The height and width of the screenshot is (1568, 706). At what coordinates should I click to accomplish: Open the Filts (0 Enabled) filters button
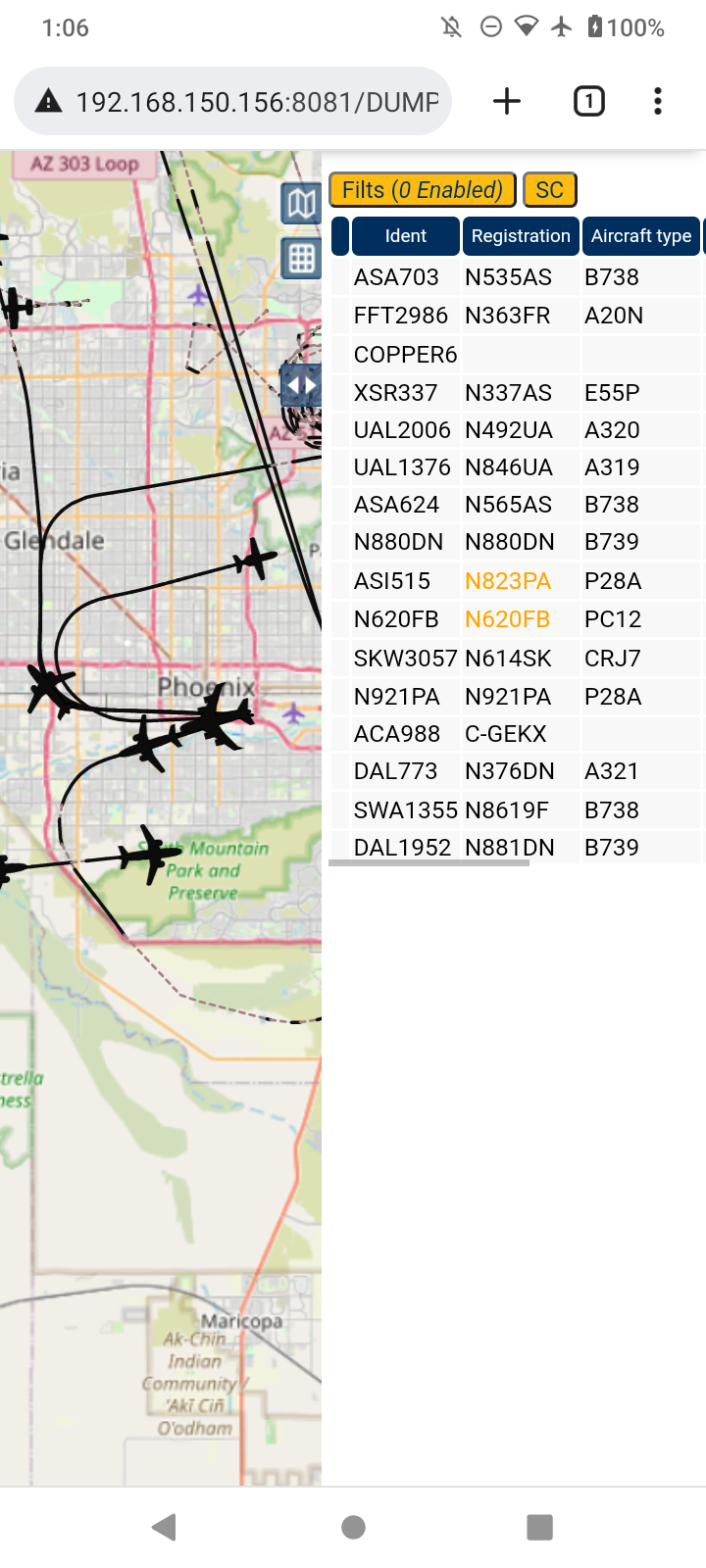423,189
